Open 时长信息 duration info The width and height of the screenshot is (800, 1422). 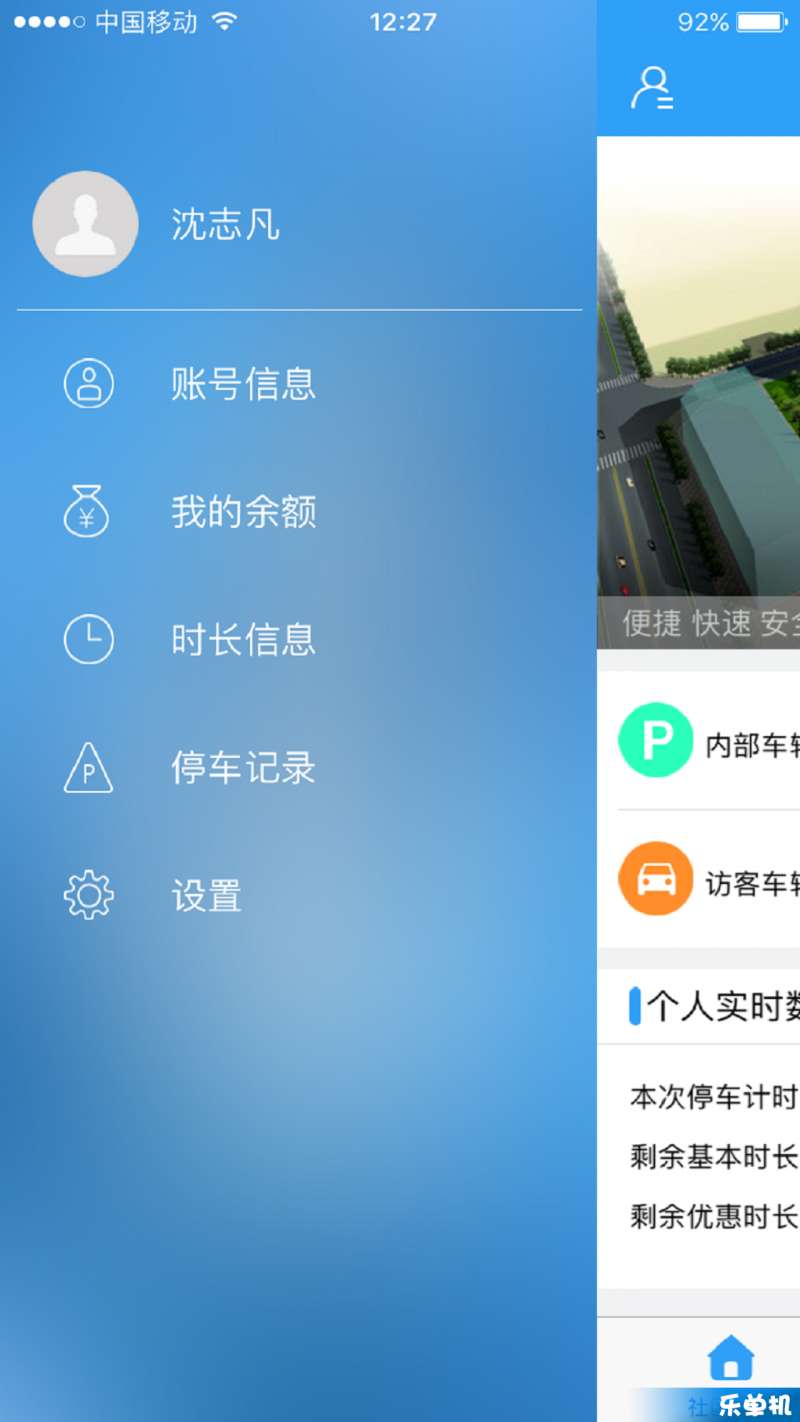(x=243, y=640)
